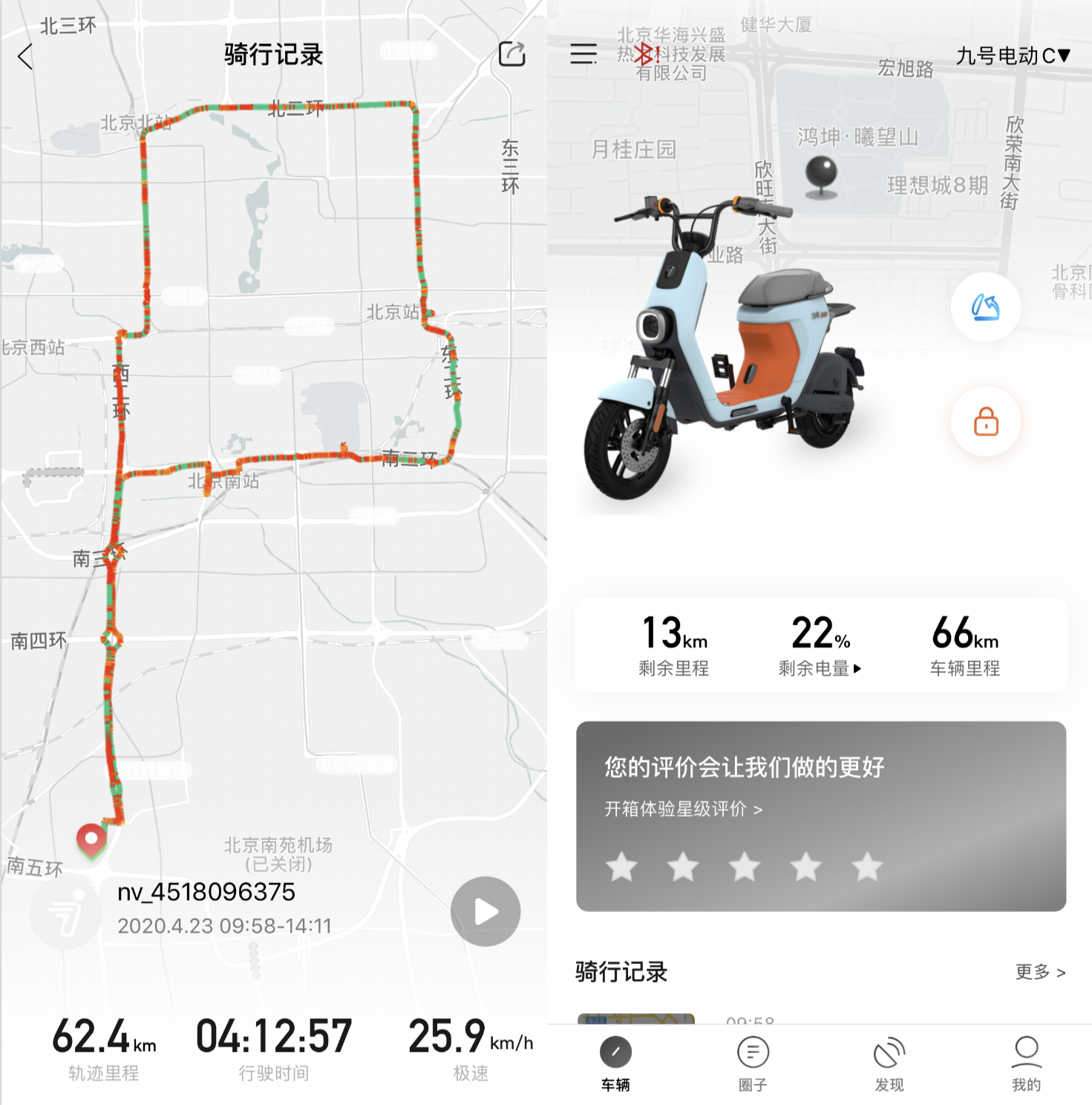Open the 九号电动C vehicle dropdown

1013,56
